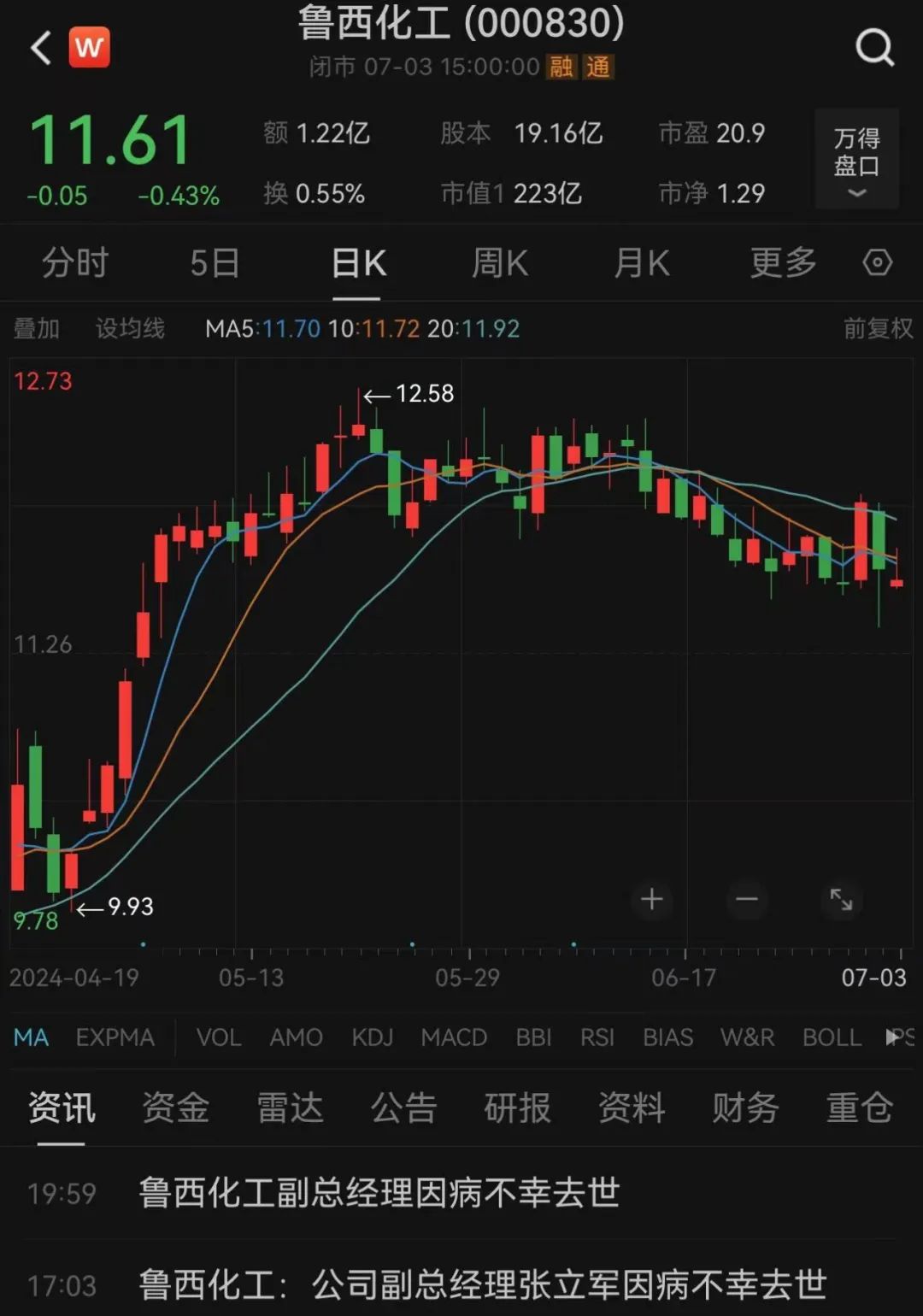Zoom in the K-line chart
923x1316 pixels.
click(x=652, y=899)
